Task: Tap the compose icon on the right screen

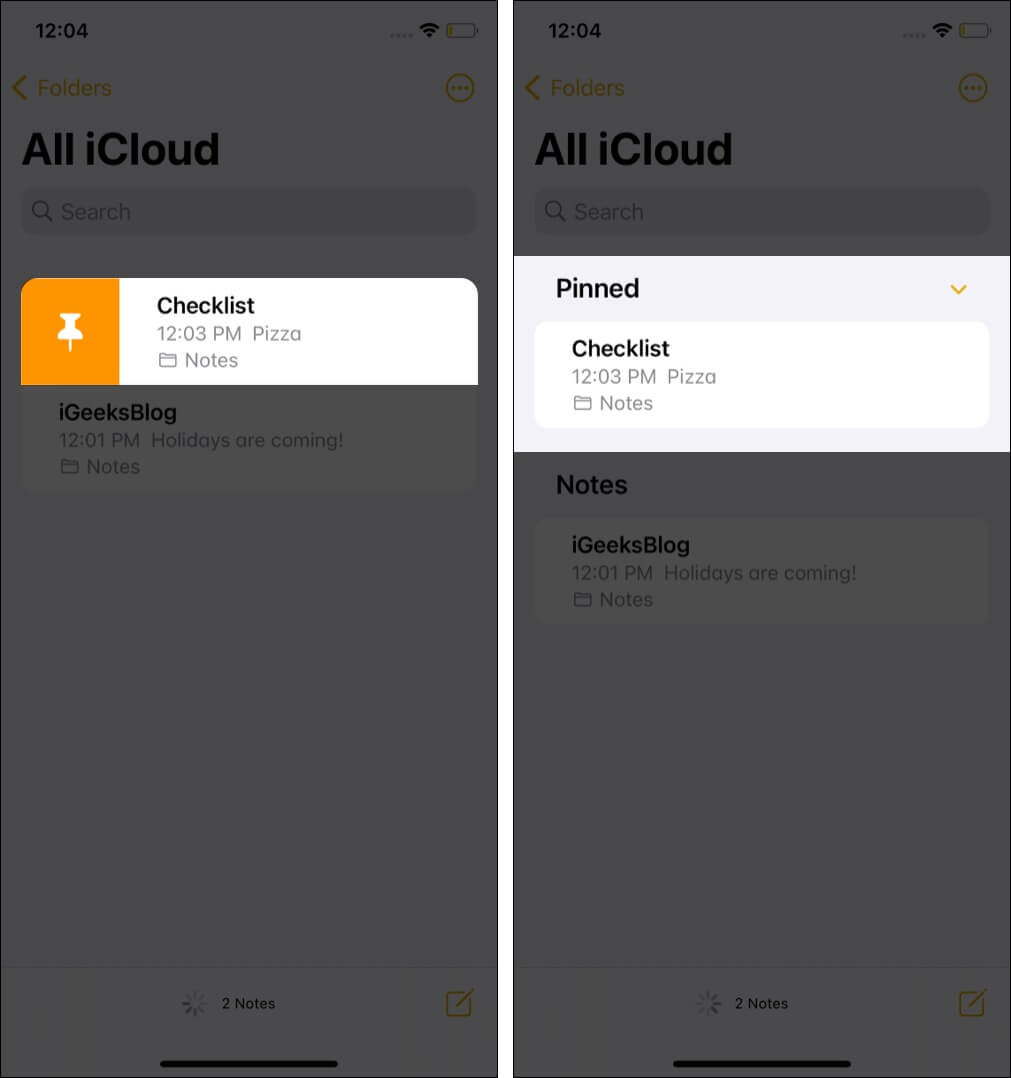Action: pos(972,1003)
